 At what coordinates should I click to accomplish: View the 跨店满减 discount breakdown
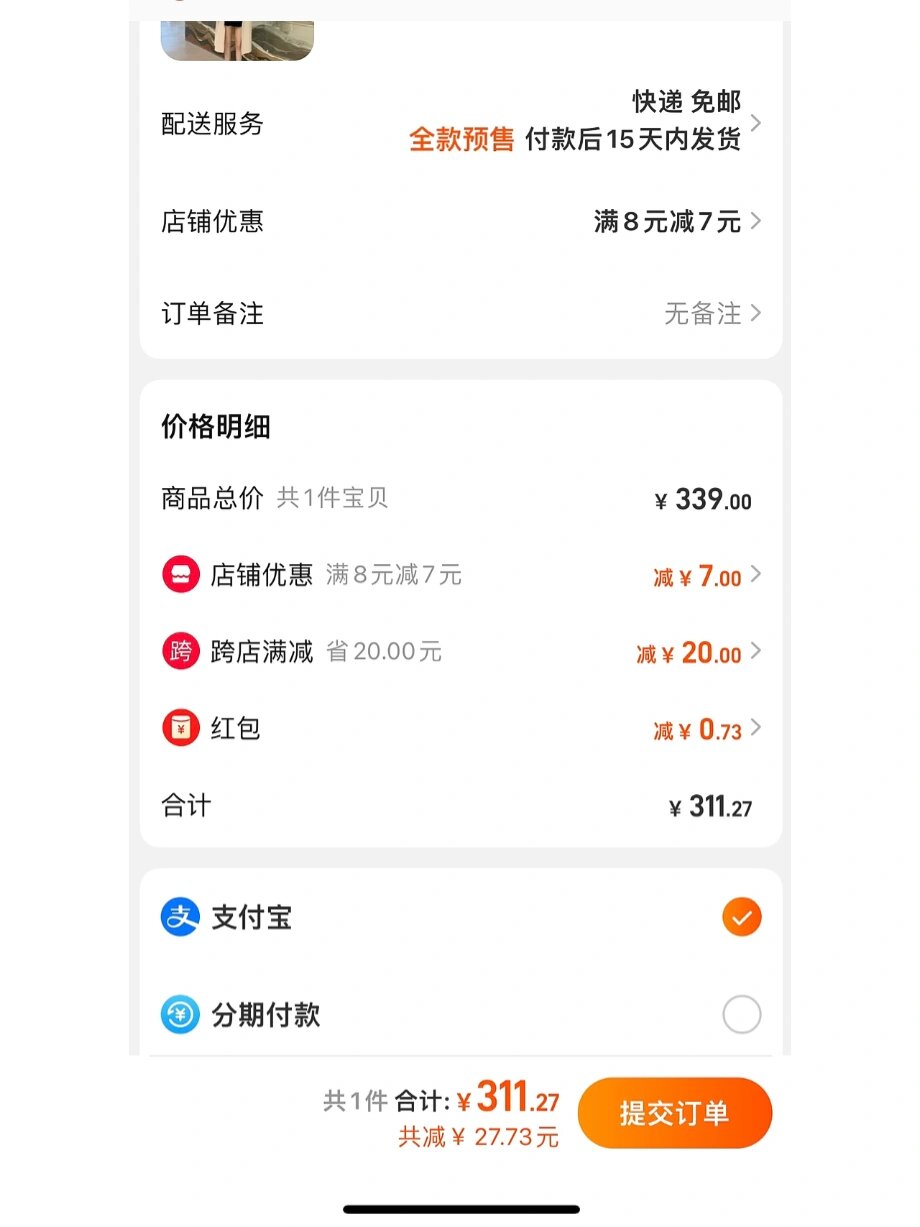tap(703, 651)
